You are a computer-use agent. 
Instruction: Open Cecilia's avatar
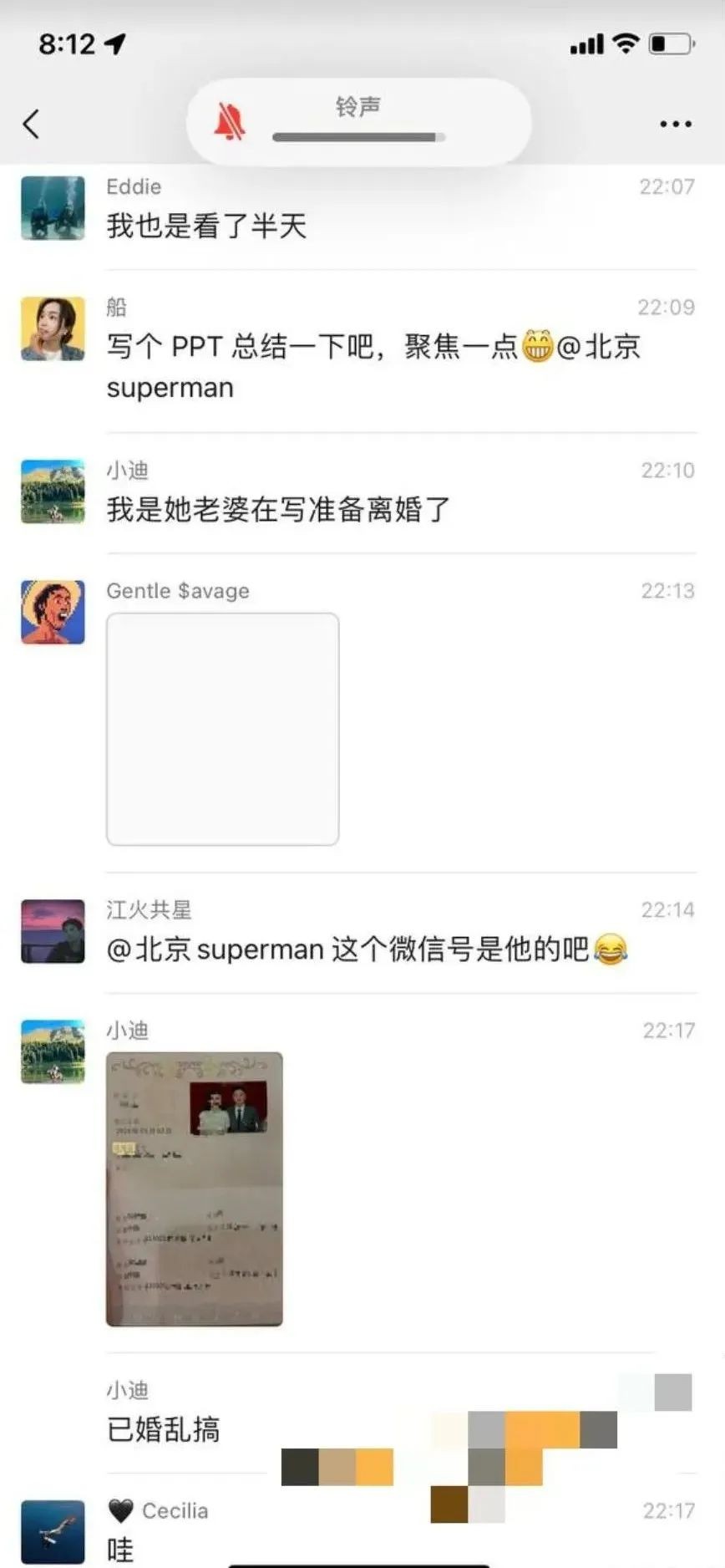coord(53,1531)
